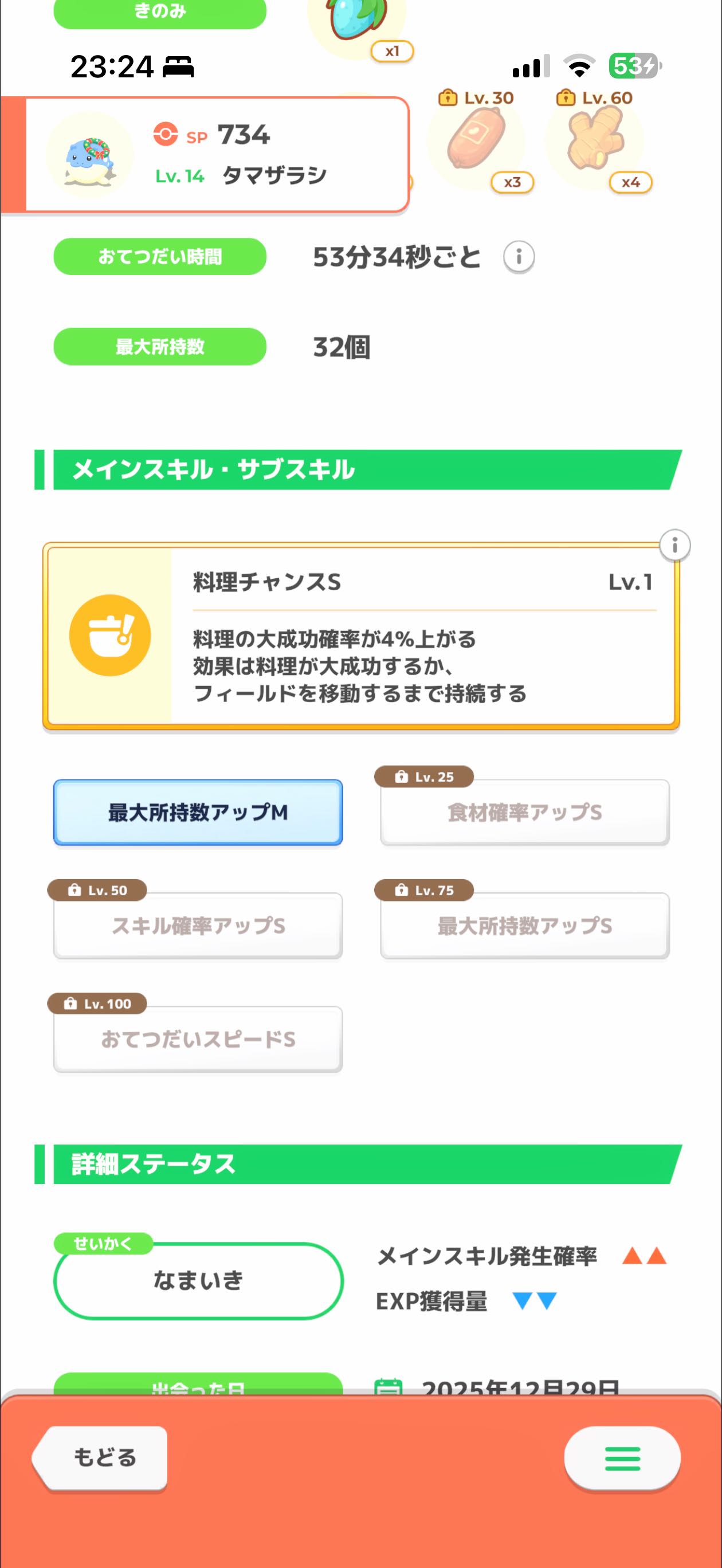View locked スキル確率アップS sub skill
The width and height of the screenshot is (722, 1568).
click(198, 925)
